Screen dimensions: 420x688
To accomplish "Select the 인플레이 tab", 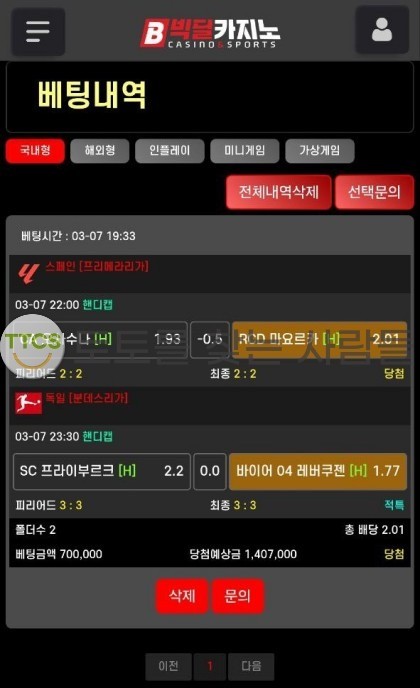I will [170, 151].
